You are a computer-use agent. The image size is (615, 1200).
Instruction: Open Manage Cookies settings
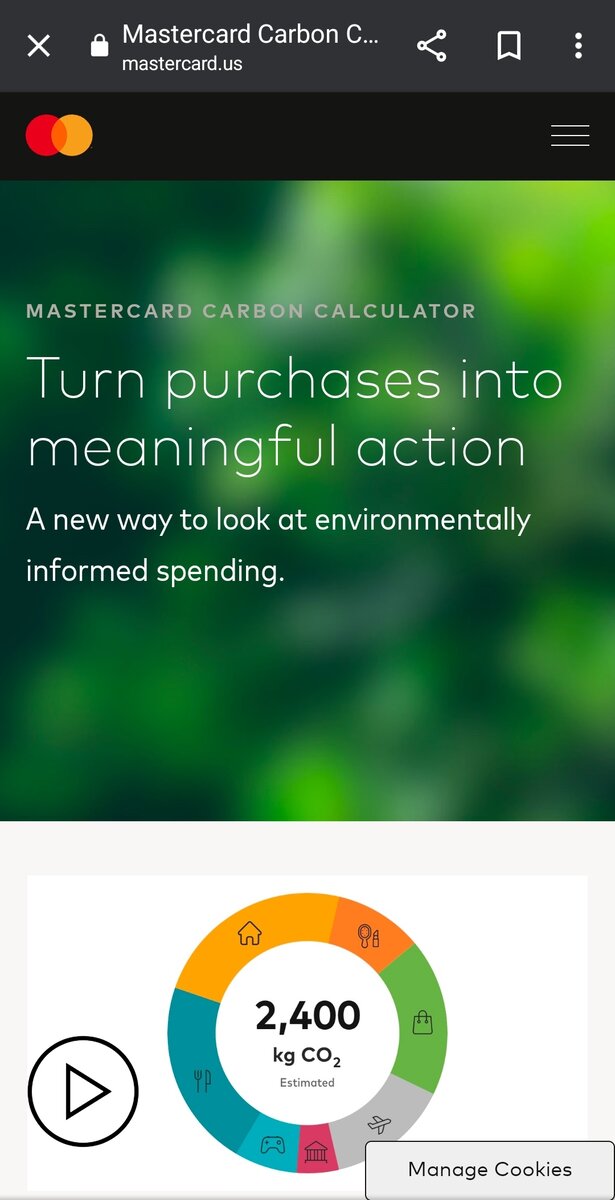click(x=490, y=1169)
